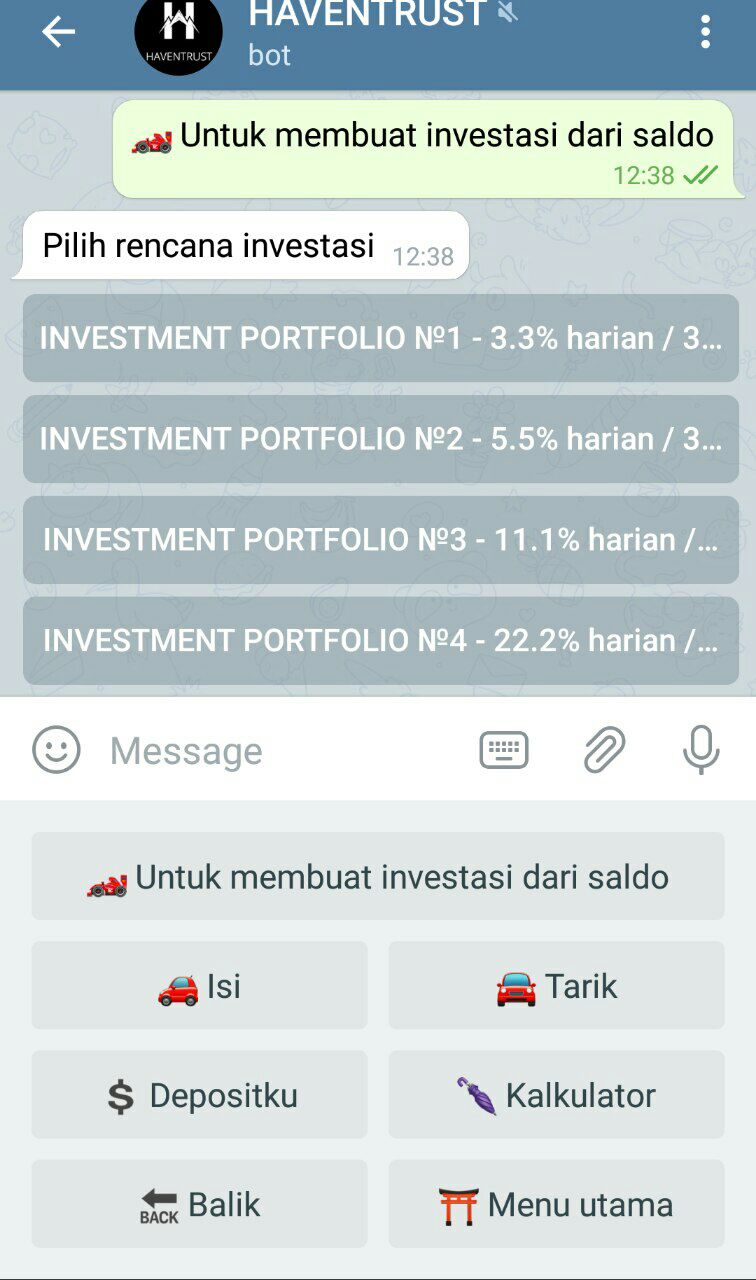Open the three-dot overflow menu
The width and height of the screenshot is (756, 1280).
coord(705,32)
